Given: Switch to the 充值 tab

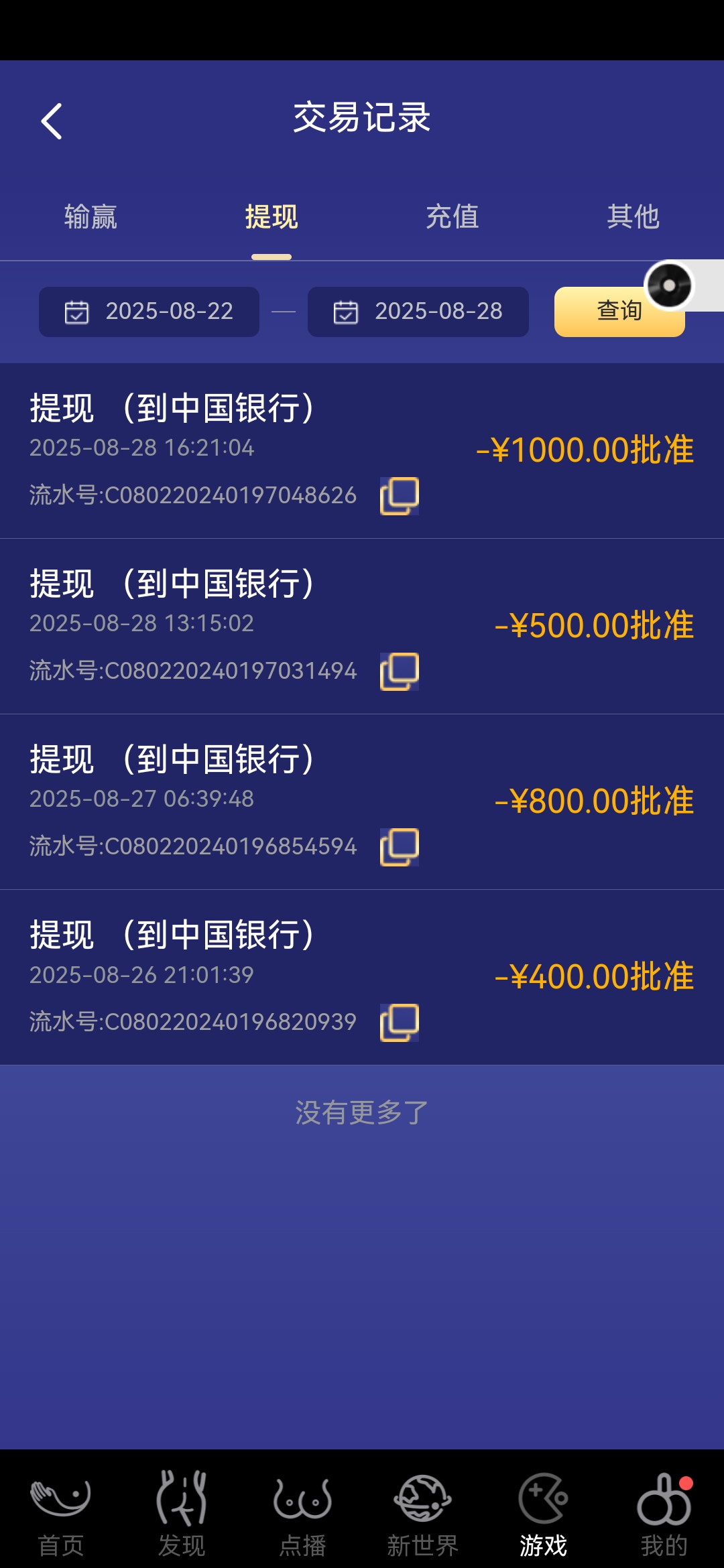Looking at the screenshot, I should [x=452, y=216].
